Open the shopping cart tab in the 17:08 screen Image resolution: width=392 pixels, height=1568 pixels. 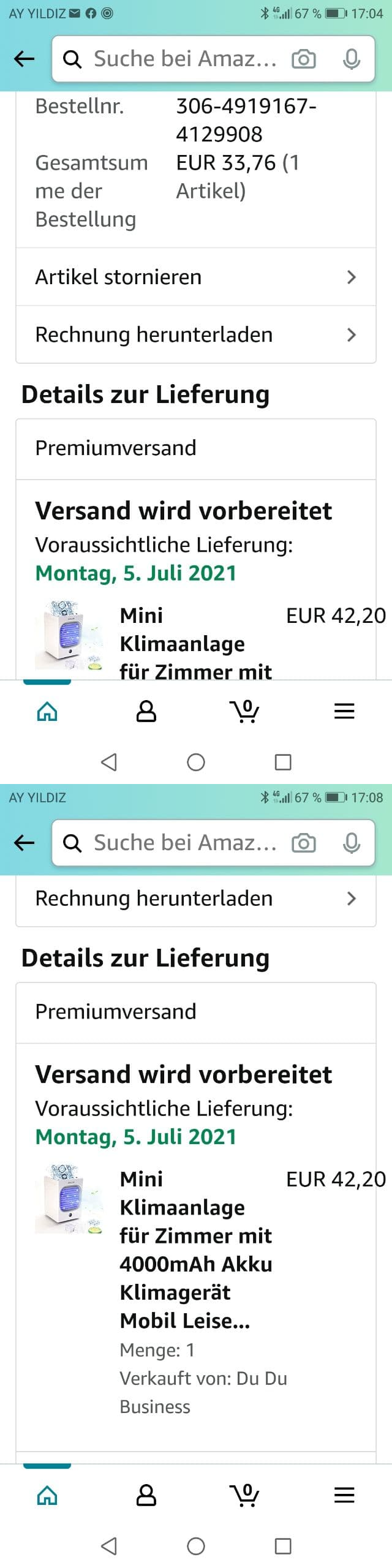[x=244, y=1496]
